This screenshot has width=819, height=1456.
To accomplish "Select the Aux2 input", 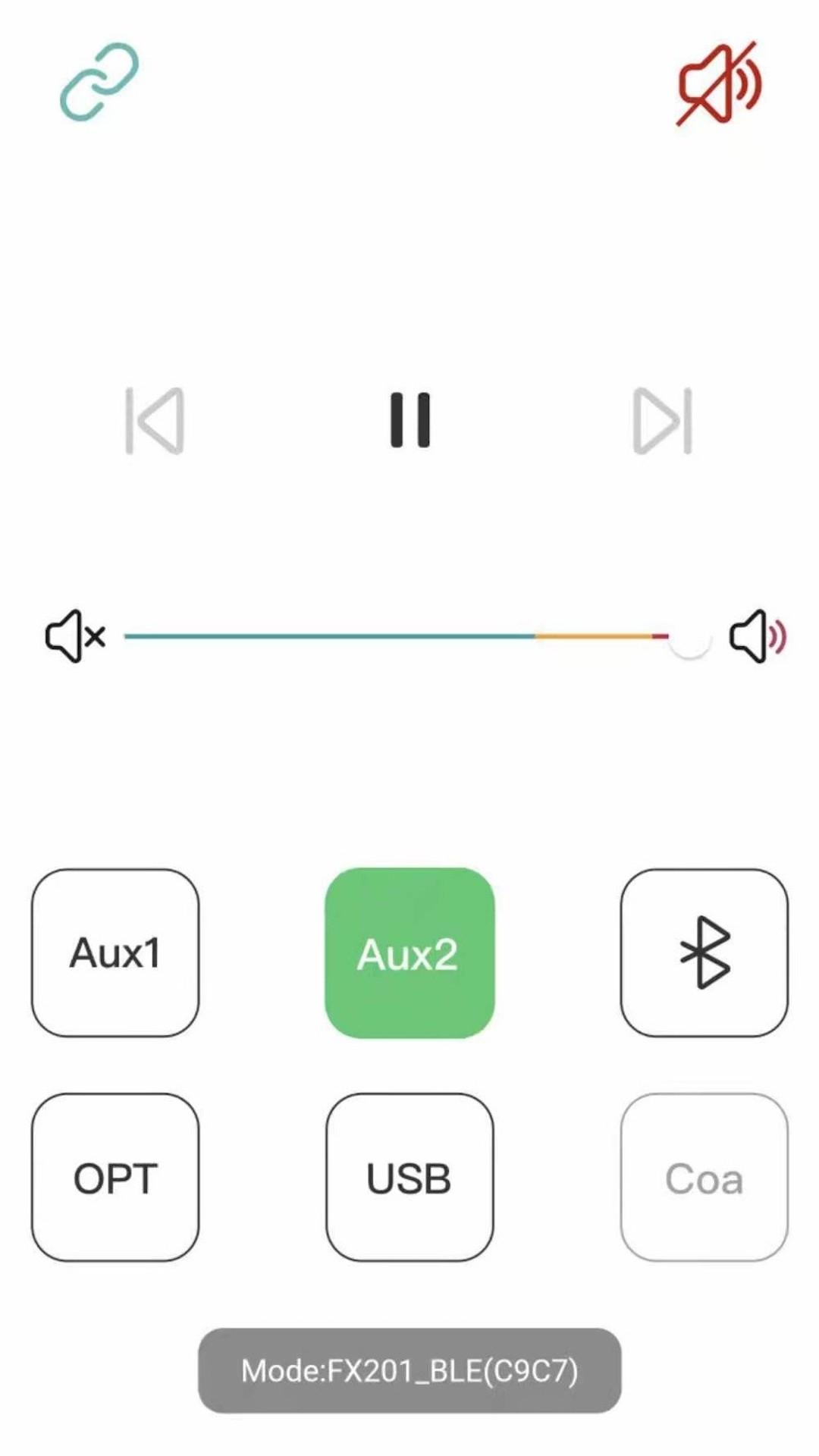I will click(x=409, y=953).
